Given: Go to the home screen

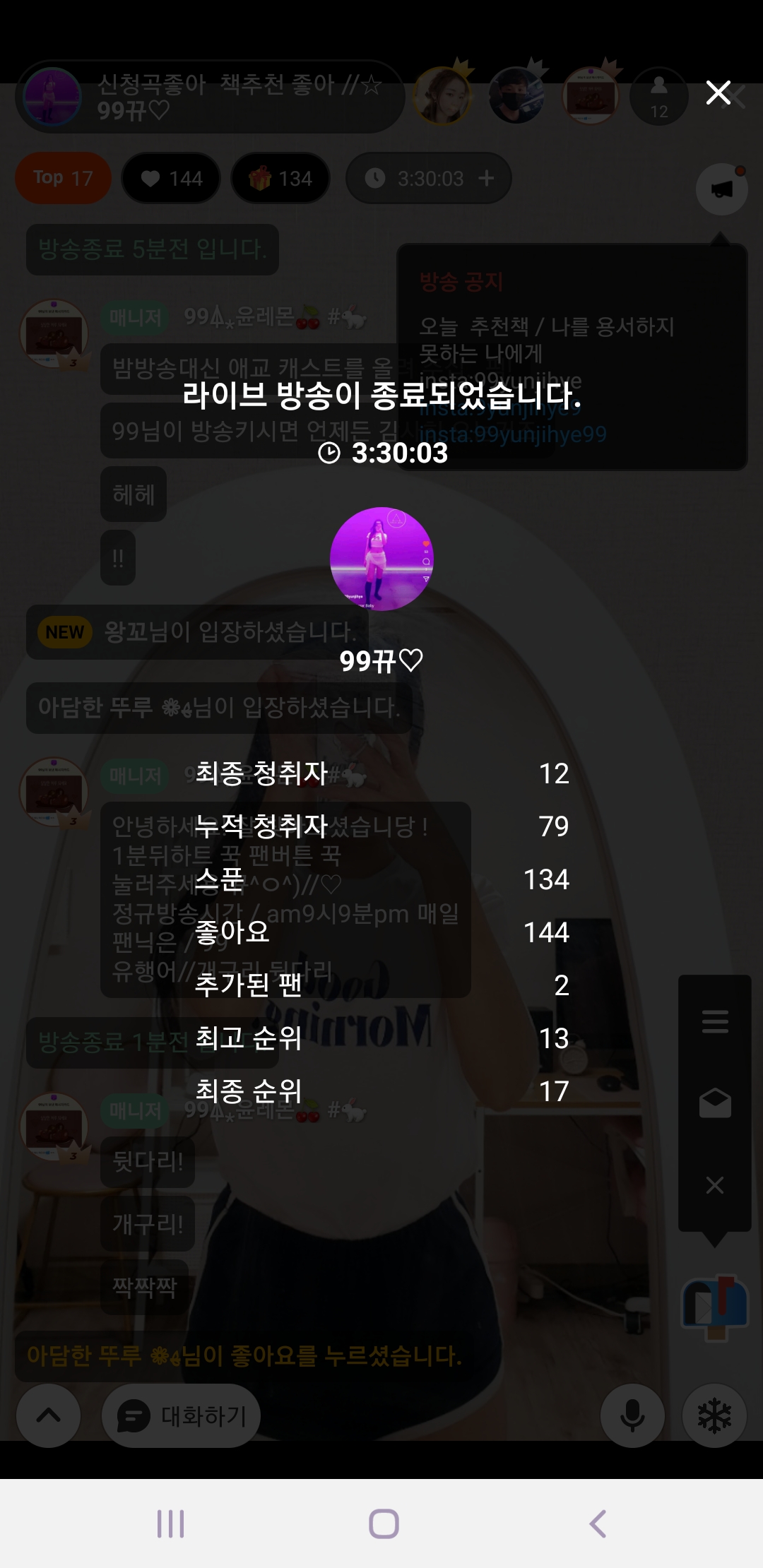Looking at the screenshot, I should pyautogui.click(x=384, y=1524).
